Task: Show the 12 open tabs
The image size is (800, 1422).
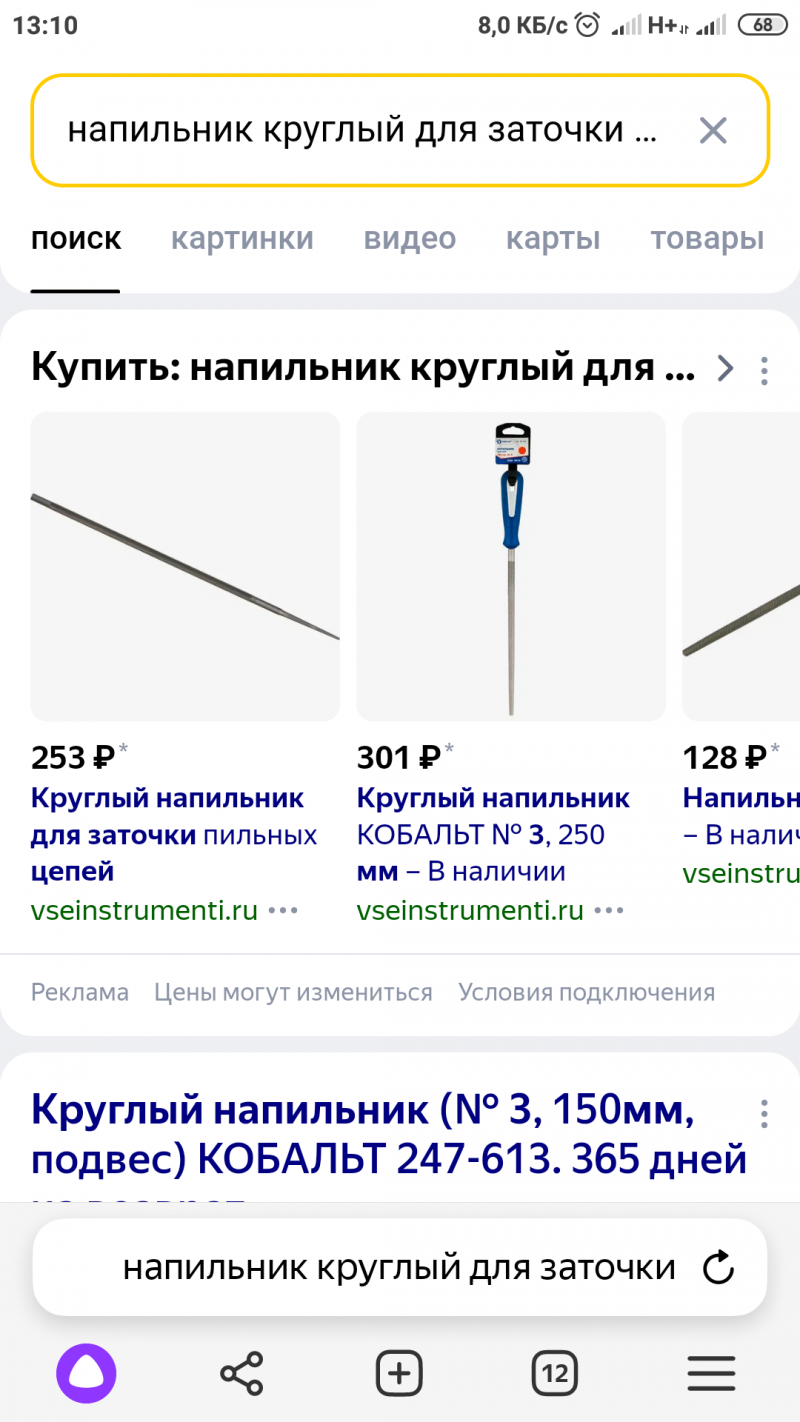Action: (x=554, y=1373)
